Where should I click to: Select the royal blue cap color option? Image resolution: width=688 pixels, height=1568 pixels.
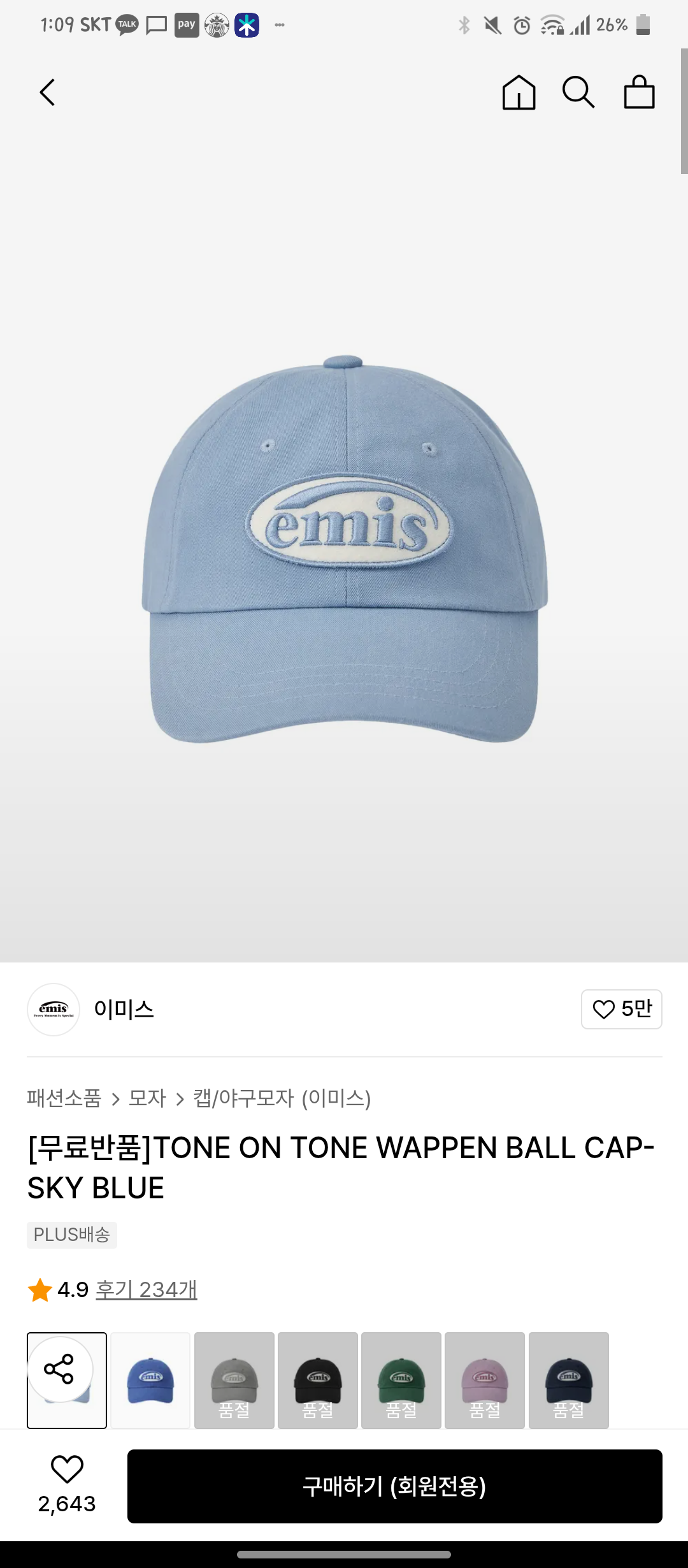[150, 1380]
